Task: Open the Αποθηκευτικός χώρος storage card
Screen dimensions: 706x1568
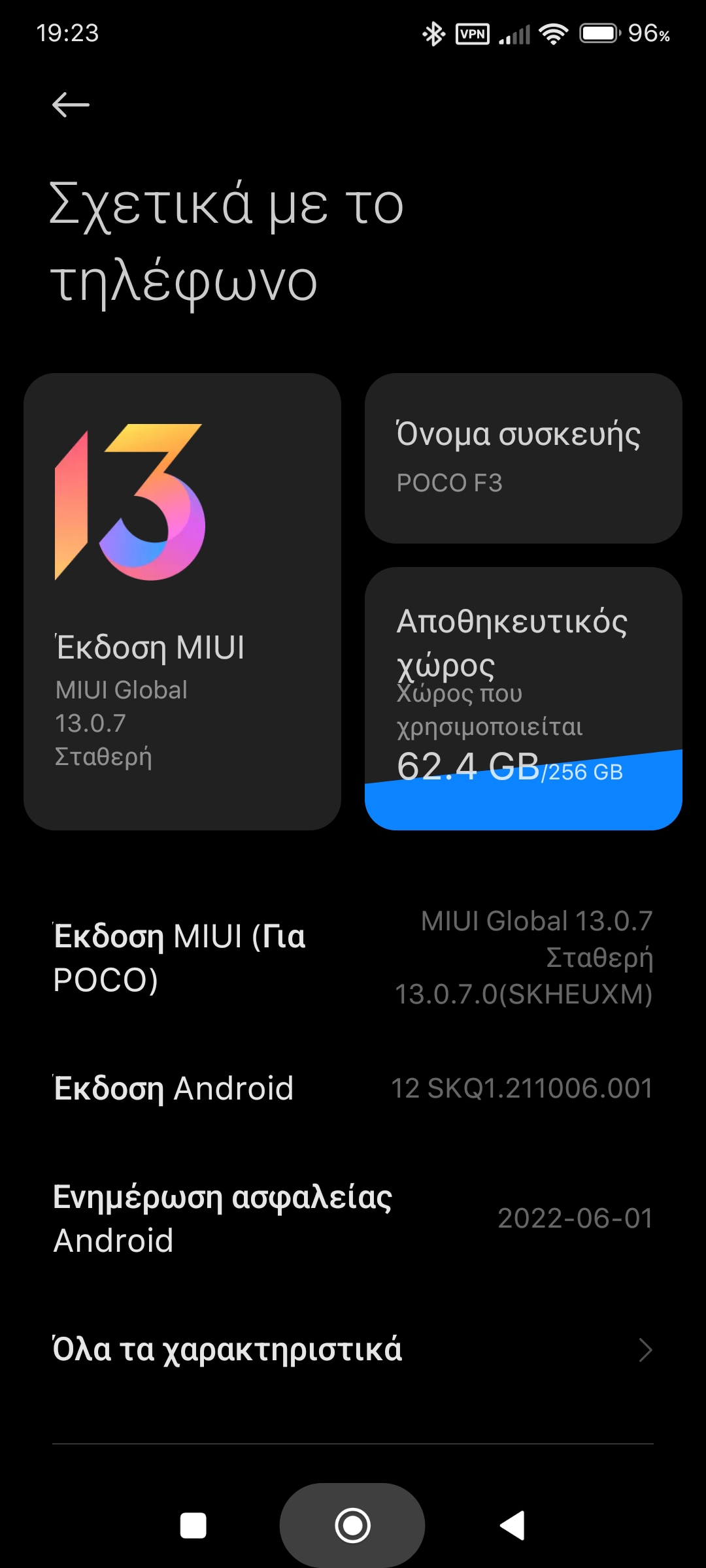Action: pyautogui.click(x=523, y=698)
